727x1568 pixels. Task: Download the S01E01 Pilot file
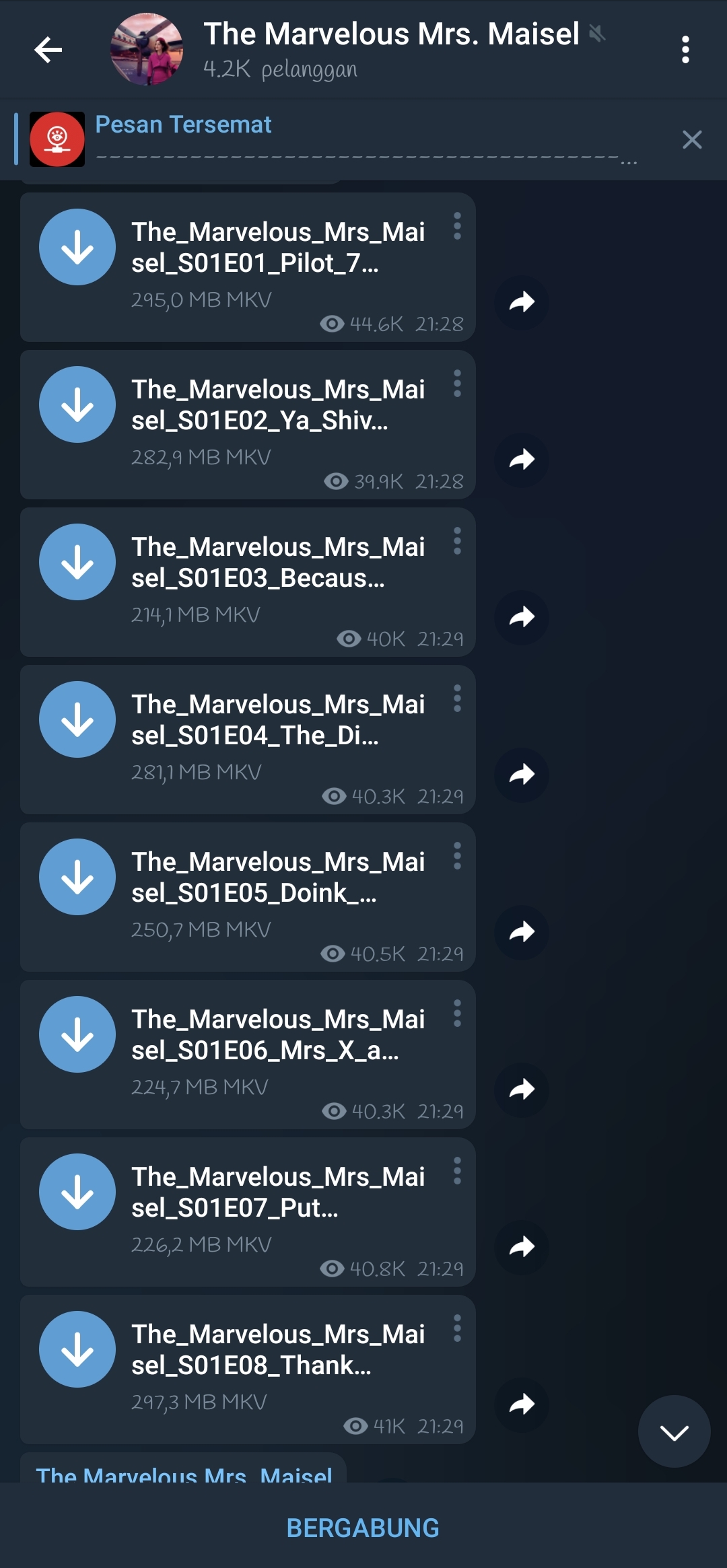pos(77,247)
